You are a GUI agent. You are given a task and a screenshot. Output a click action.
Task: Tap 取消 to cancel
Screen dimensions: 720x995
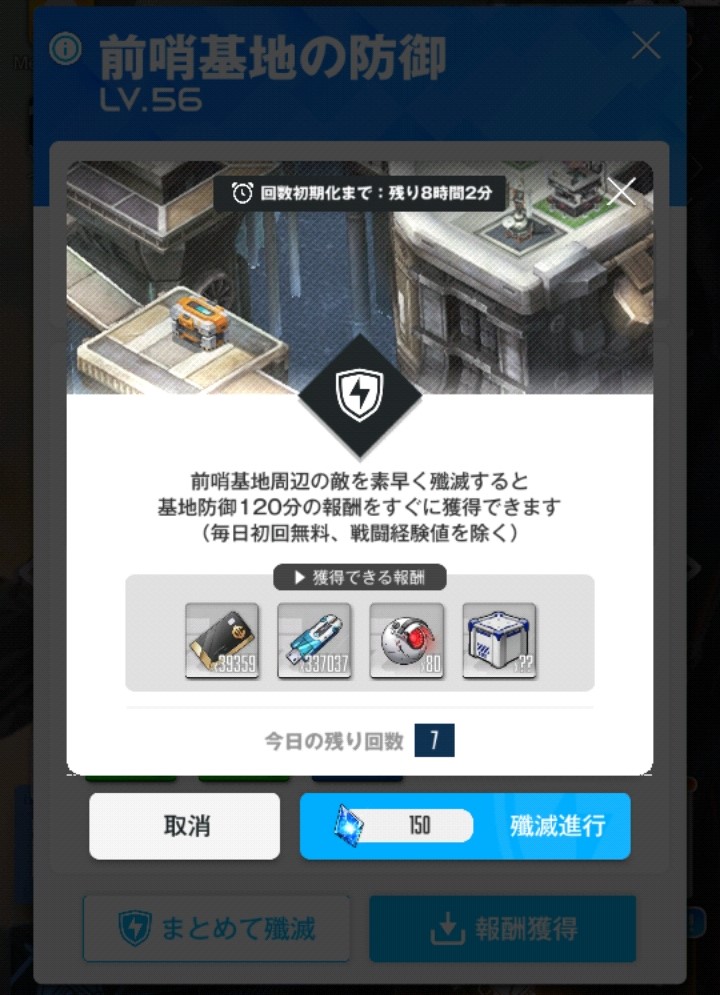pyautogui.click(x=185, y=826)
